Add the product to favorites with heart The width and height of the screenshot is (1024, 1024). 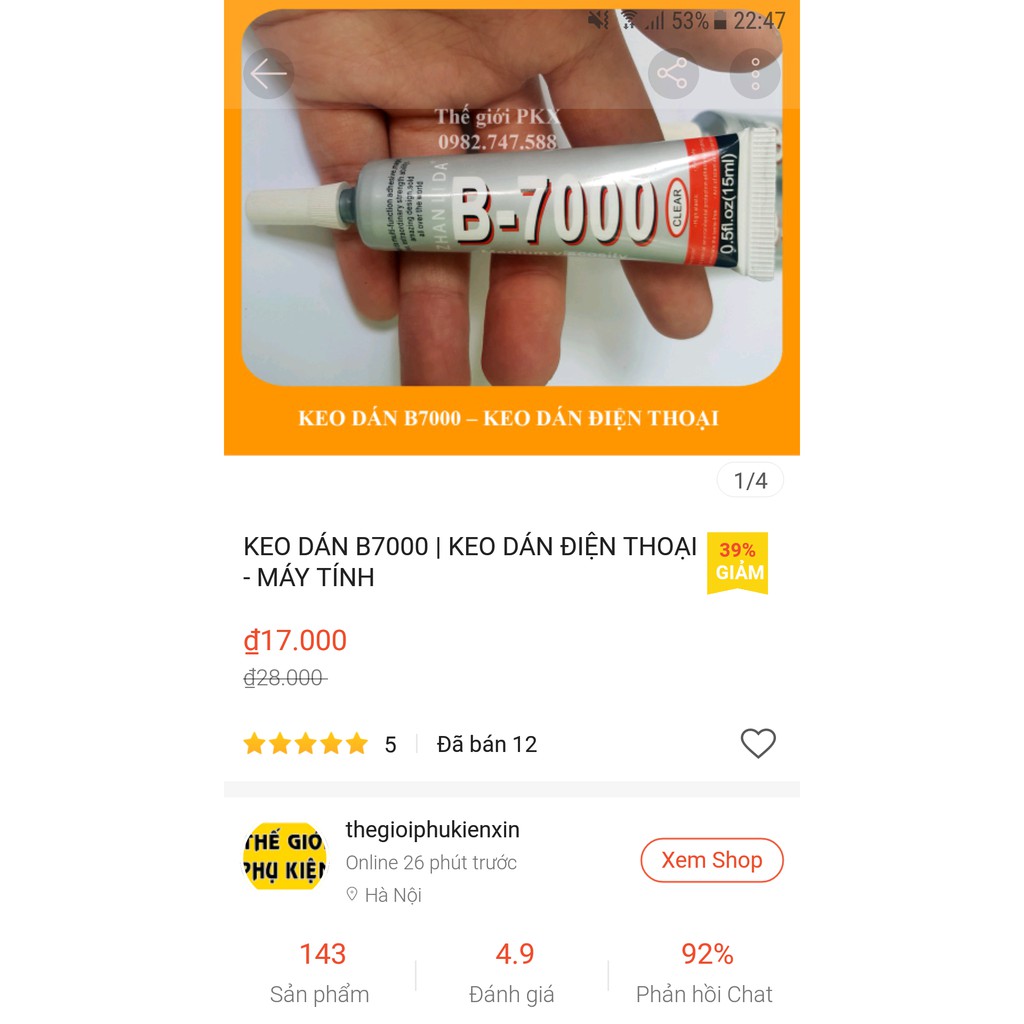coord(758,743)
